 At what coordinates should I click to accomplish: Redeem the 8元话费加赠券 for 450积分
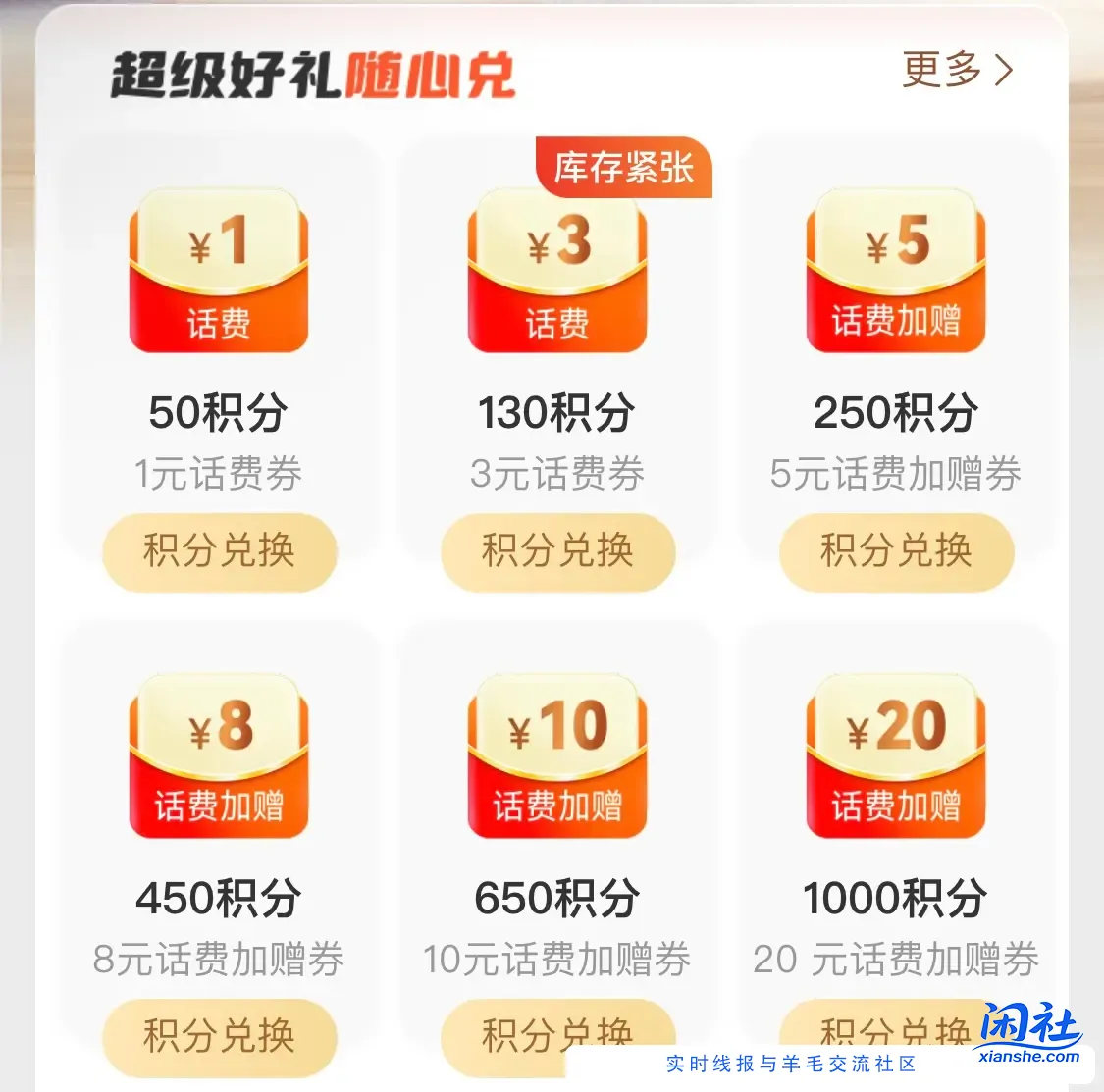click(219, 1035)
